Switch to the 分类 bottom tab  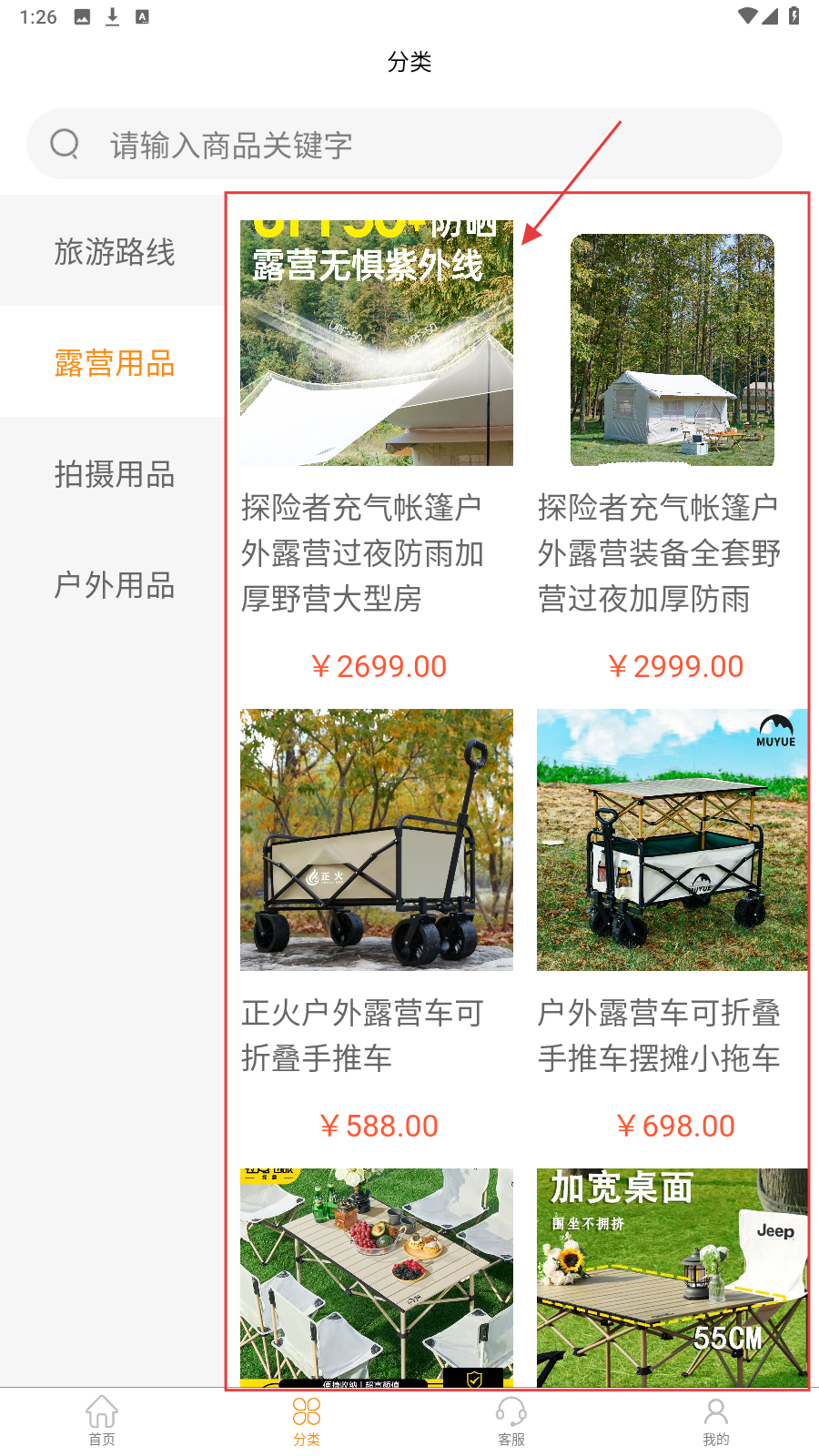307,1421
